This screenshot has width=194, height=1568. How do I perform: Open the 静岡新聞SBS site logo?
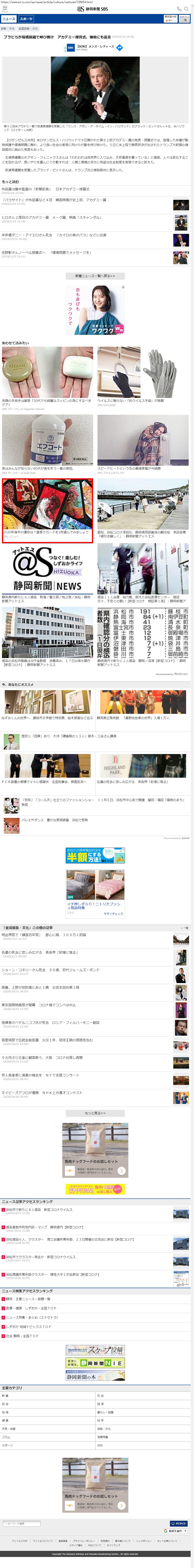click(93, 9)
